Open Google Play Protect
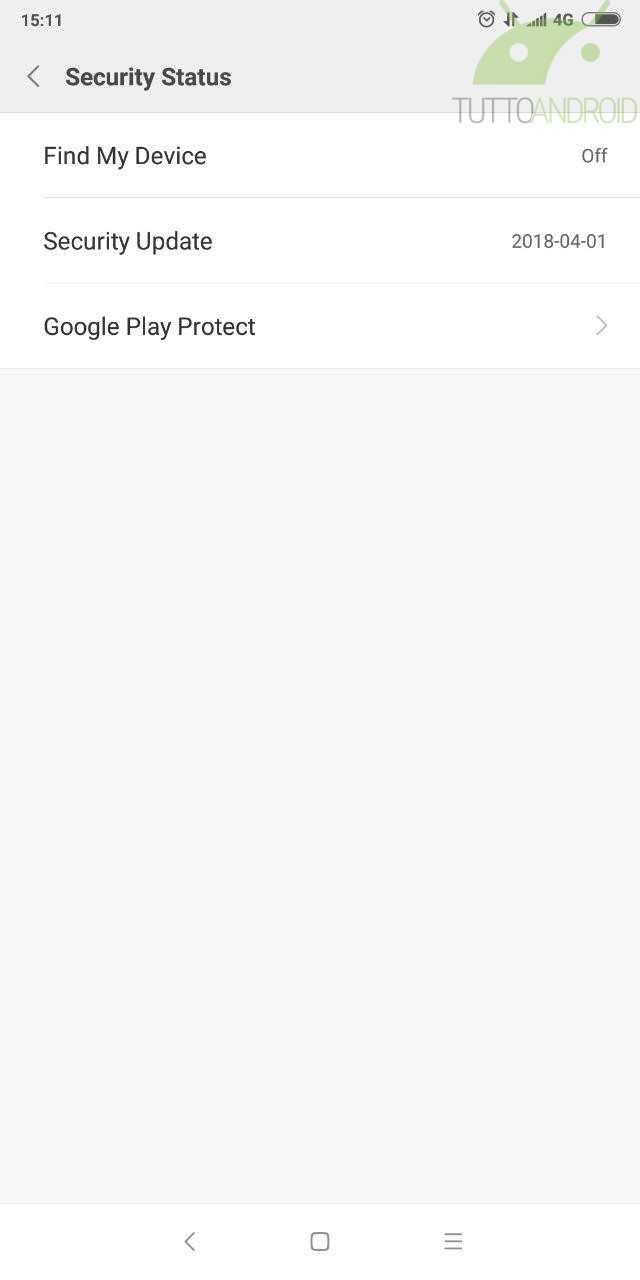Viewport: 640px width, 1280px height. click(x=320, y=326)
